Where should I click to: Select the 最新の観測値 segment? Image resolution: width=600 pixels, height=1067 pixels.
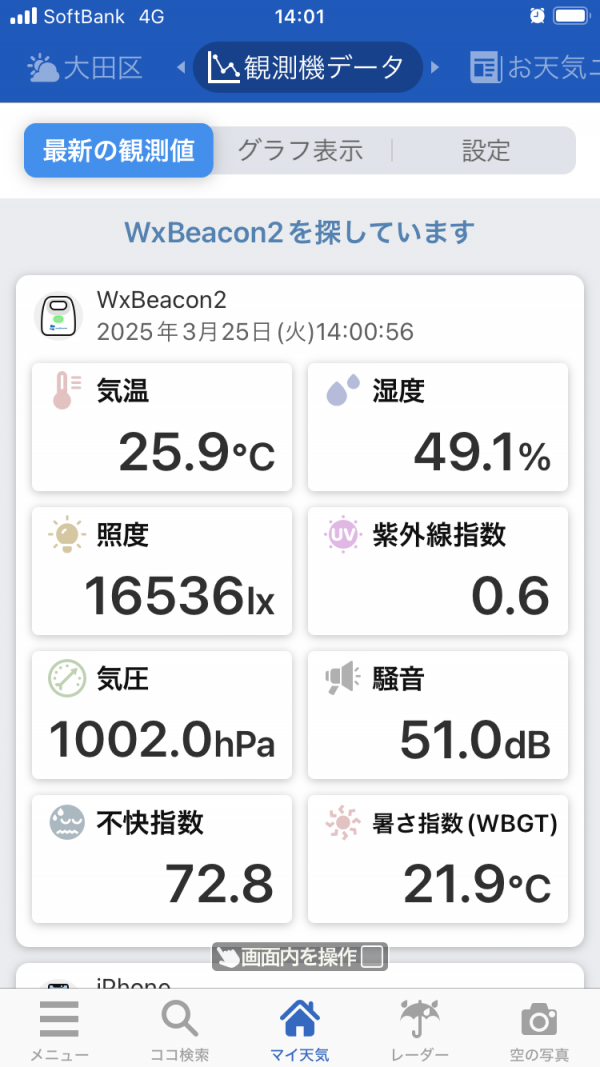[x=119, y=150]
